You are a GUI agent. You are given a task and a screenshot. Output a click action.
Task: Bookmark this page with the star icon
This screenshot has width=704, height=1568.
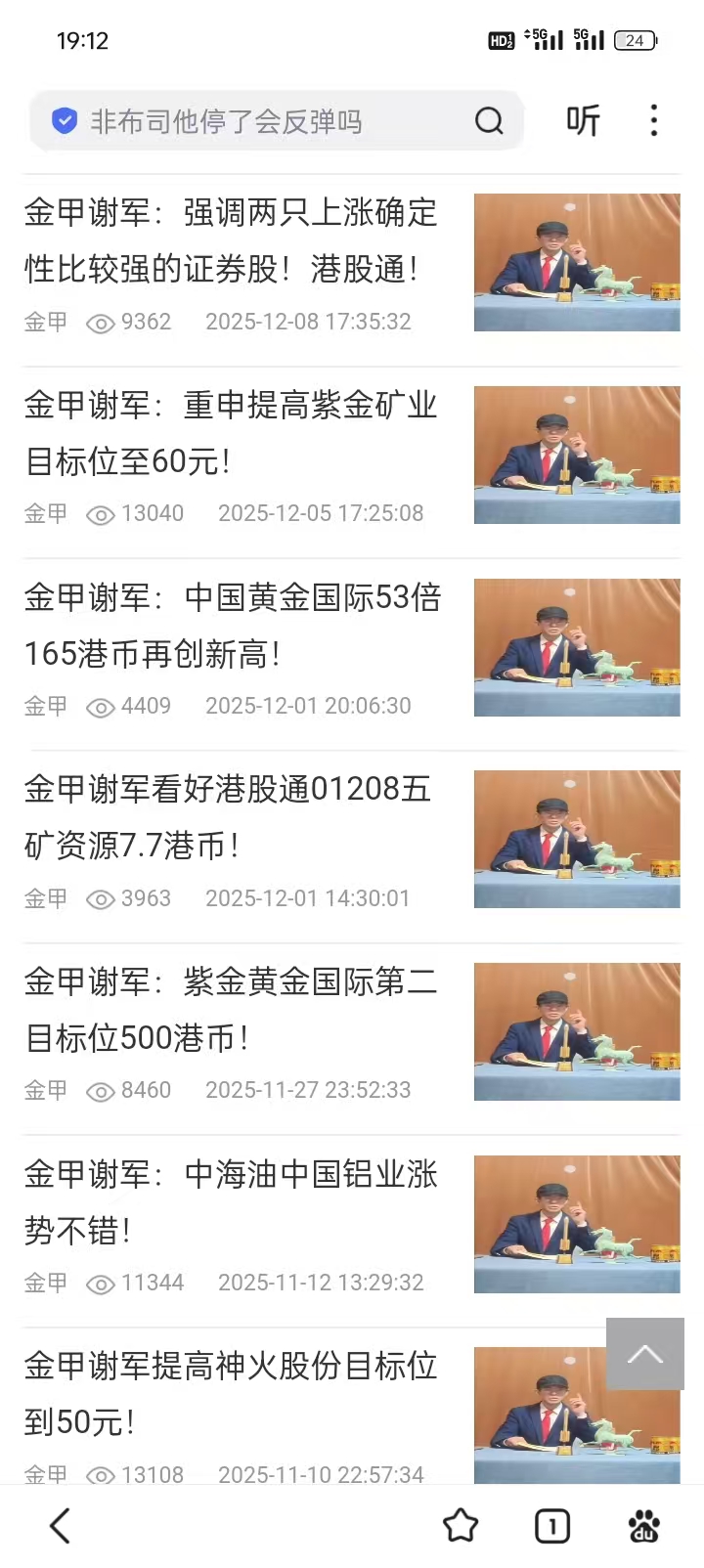461,1526
